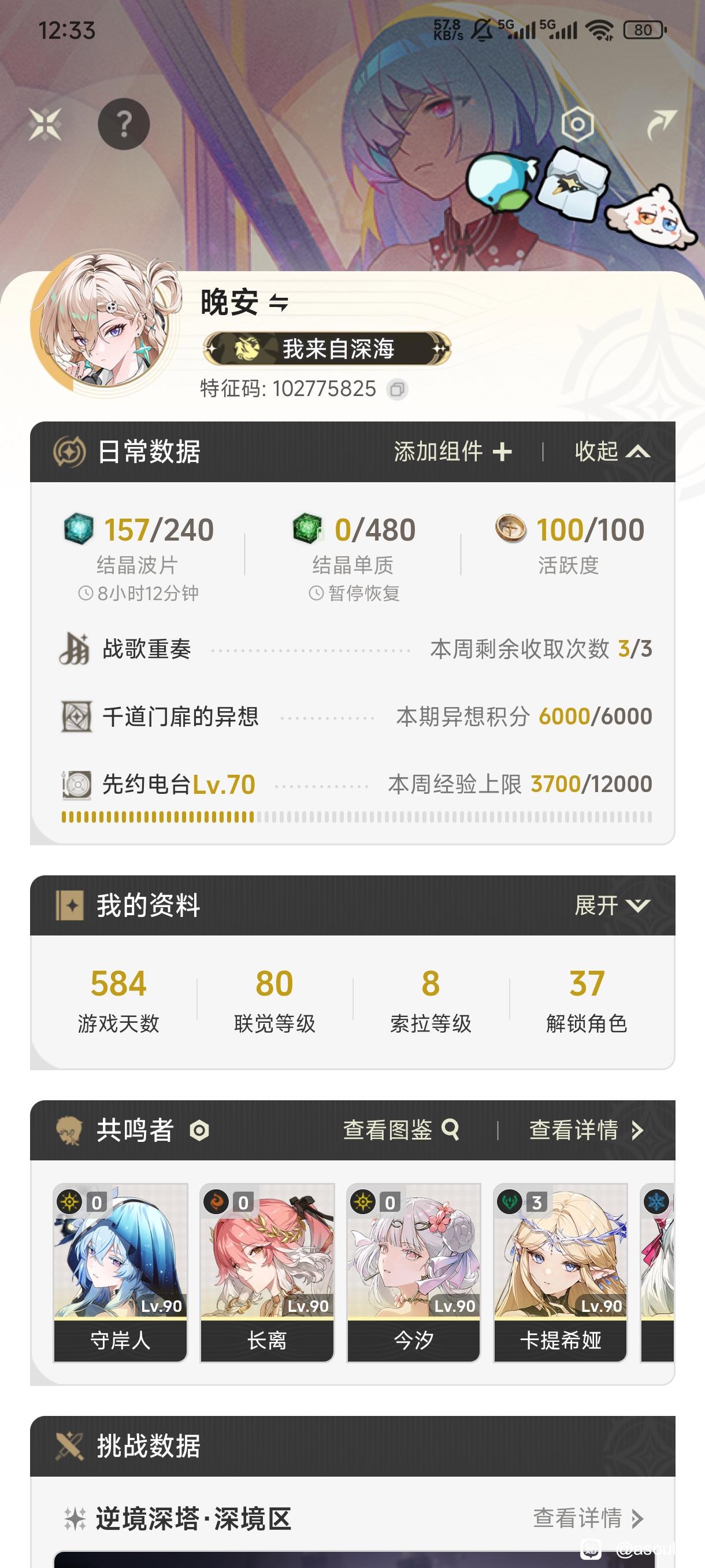
Task: Tap the crossed-star icon at top left
Action: coord(45,124)
